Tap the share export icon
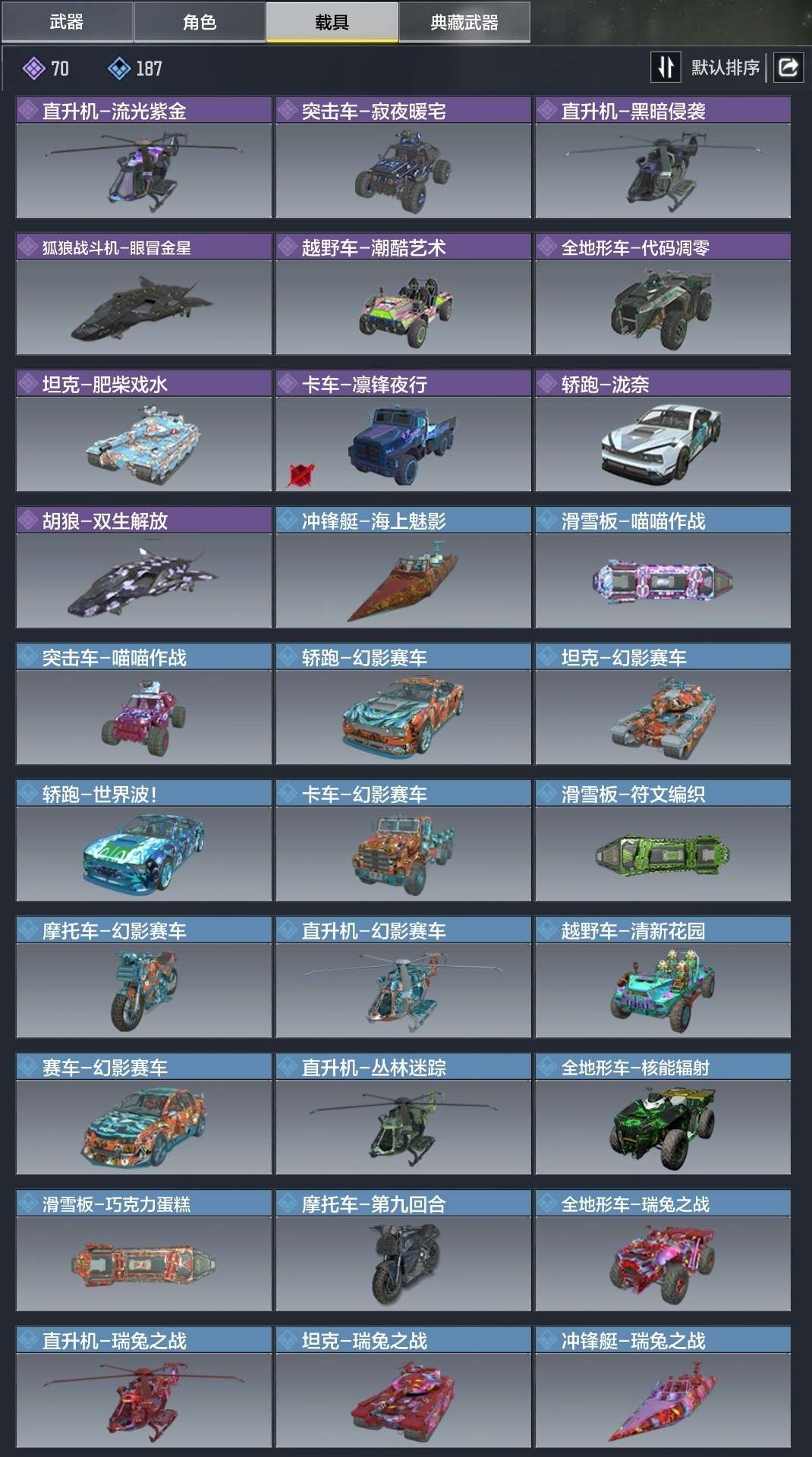812x1457 pixels. (x=788, y=68)
